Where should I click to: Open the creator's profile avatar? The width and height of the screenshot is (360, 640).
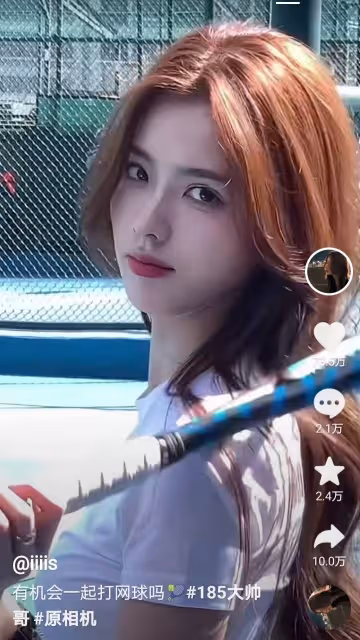click(x=329, y=271)
